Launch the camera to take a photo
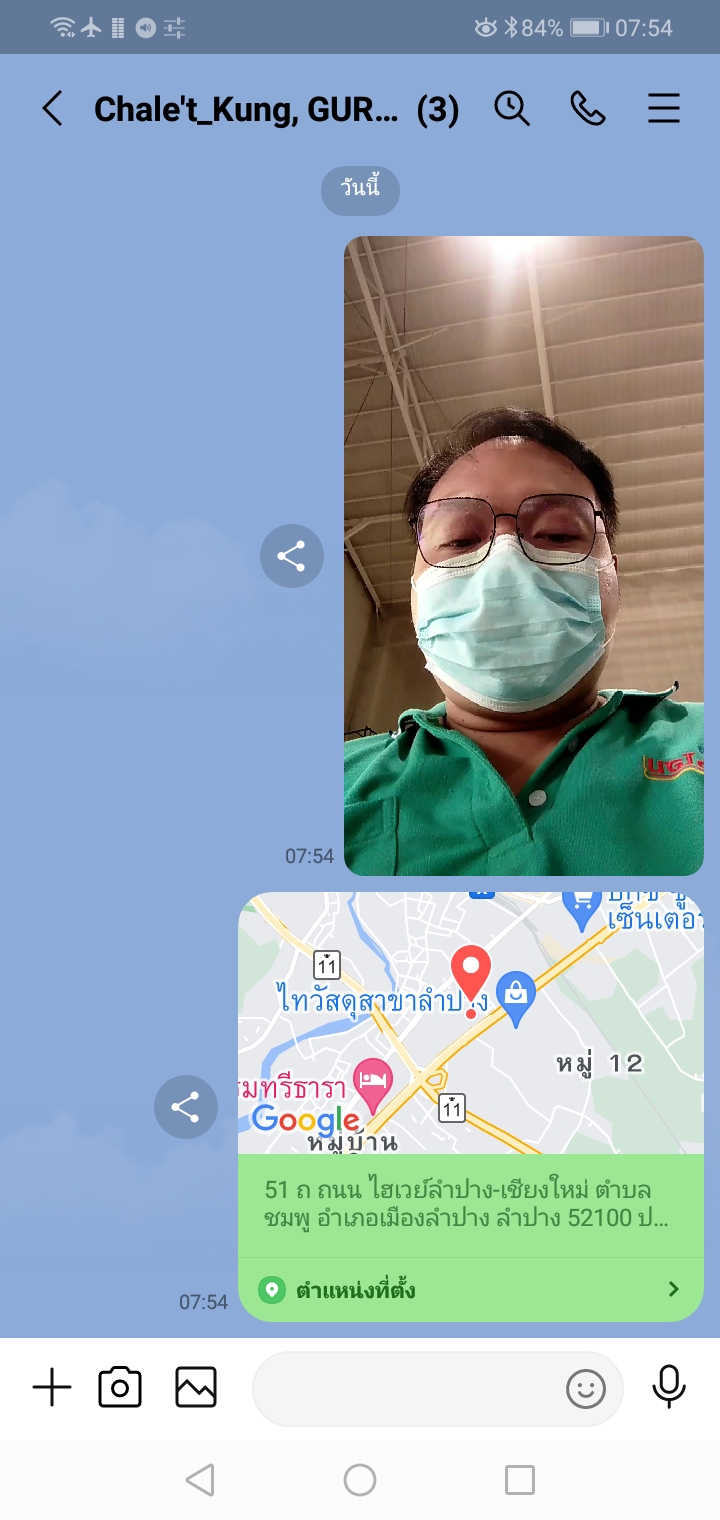This screenshot has width=720, height=1520. click(120, 1388)
